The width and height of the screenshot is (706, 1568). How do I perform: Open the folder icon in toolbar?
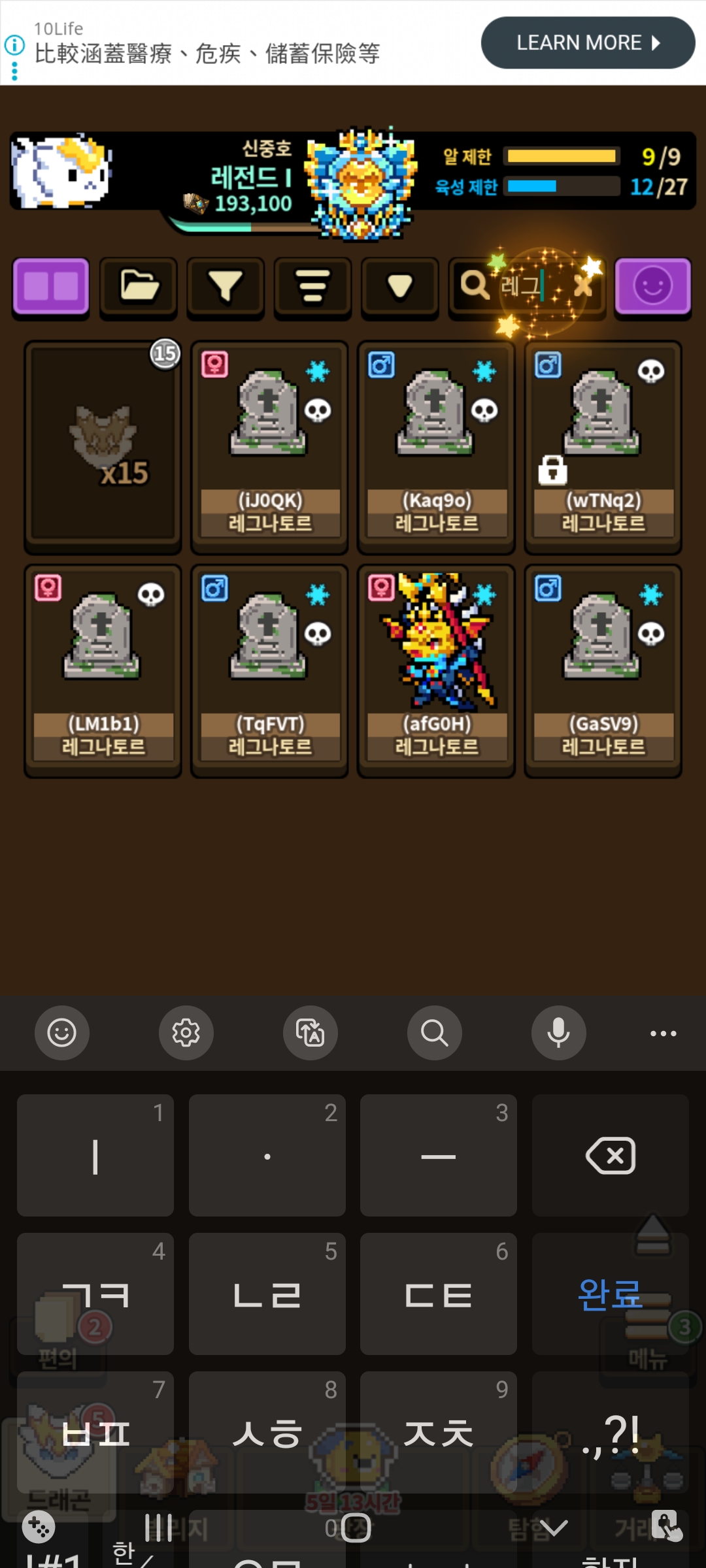[139, 286]
